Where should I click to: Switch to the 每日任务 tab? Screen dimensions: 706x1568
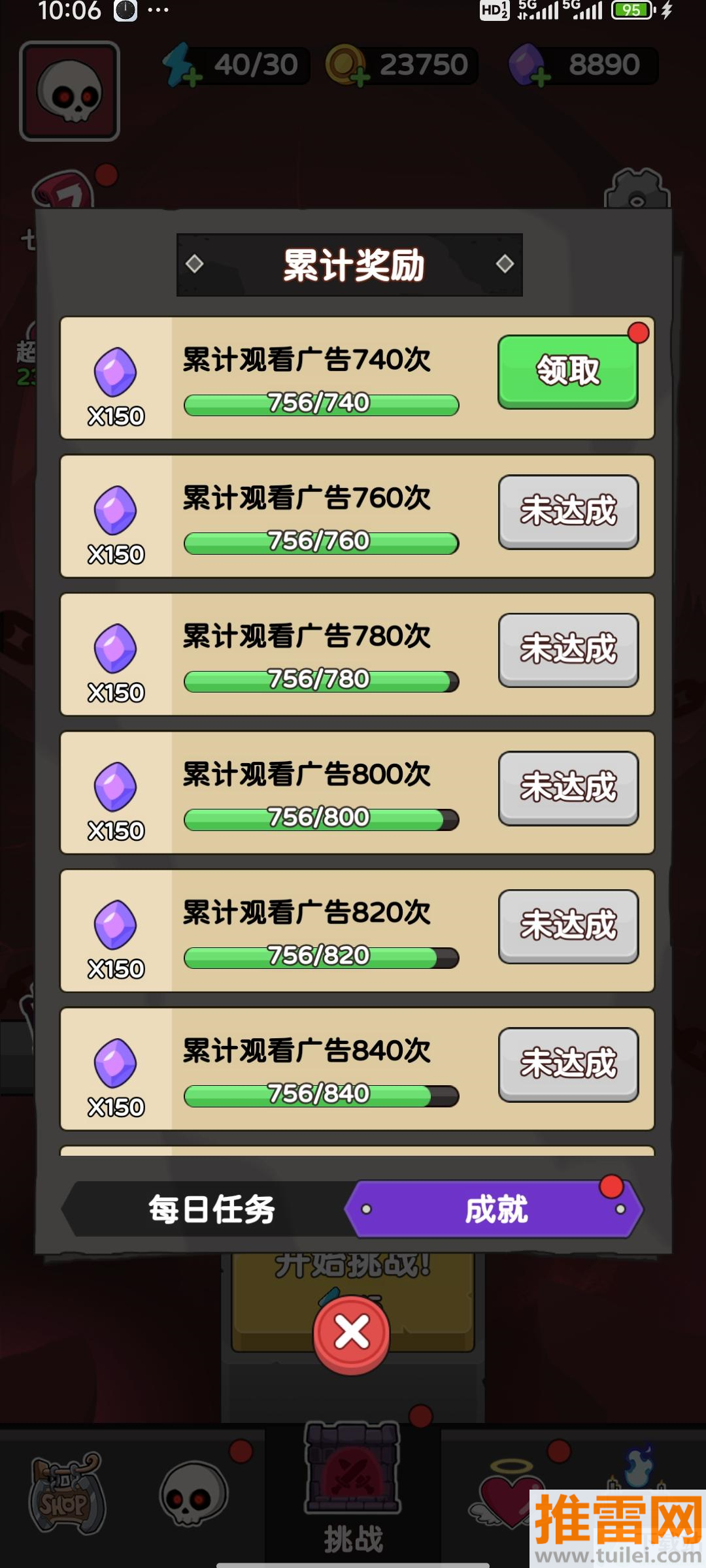point(211,1209)
